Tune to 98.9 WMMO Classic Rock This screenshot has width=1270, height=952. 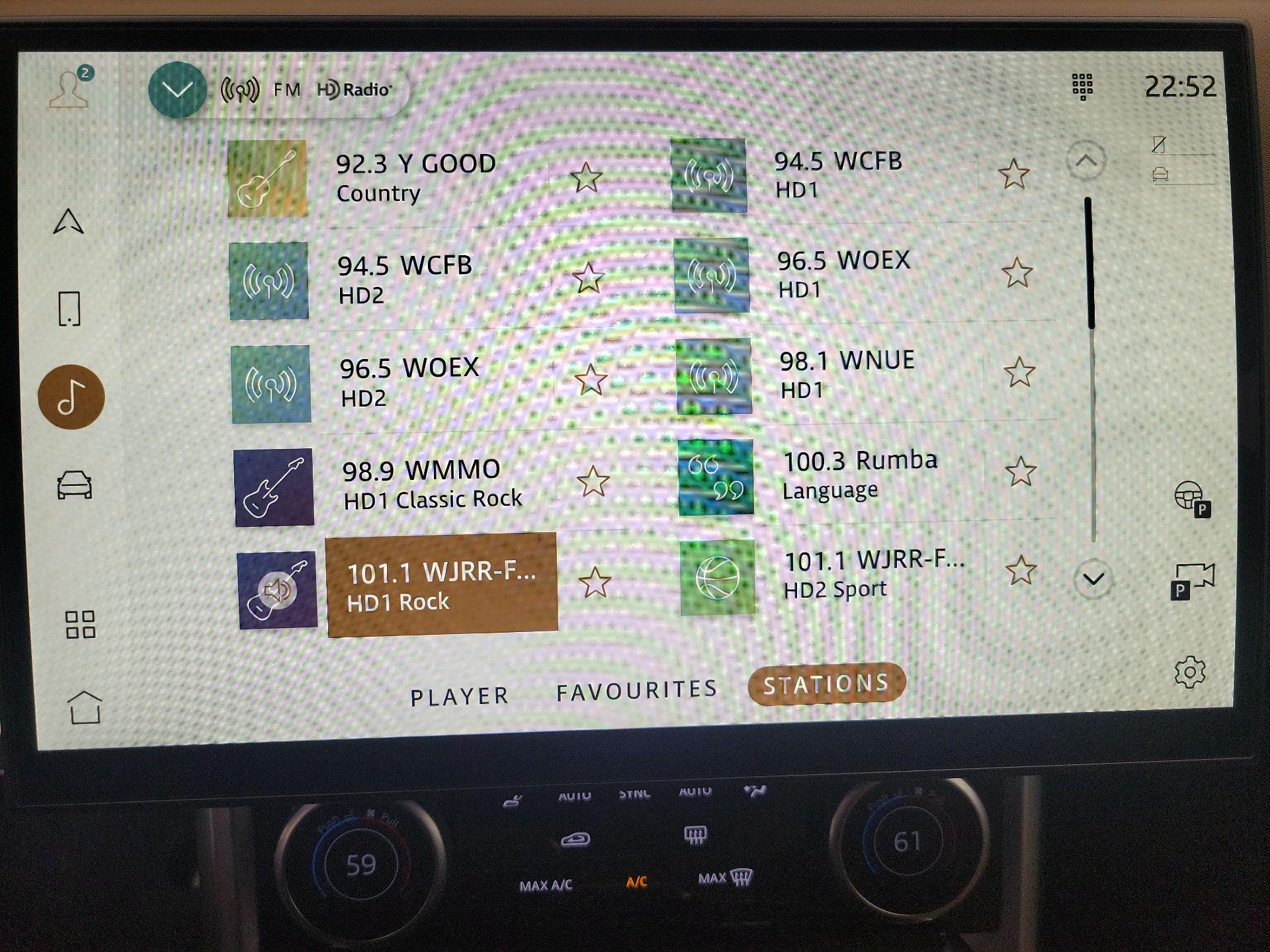coord(431,484)
